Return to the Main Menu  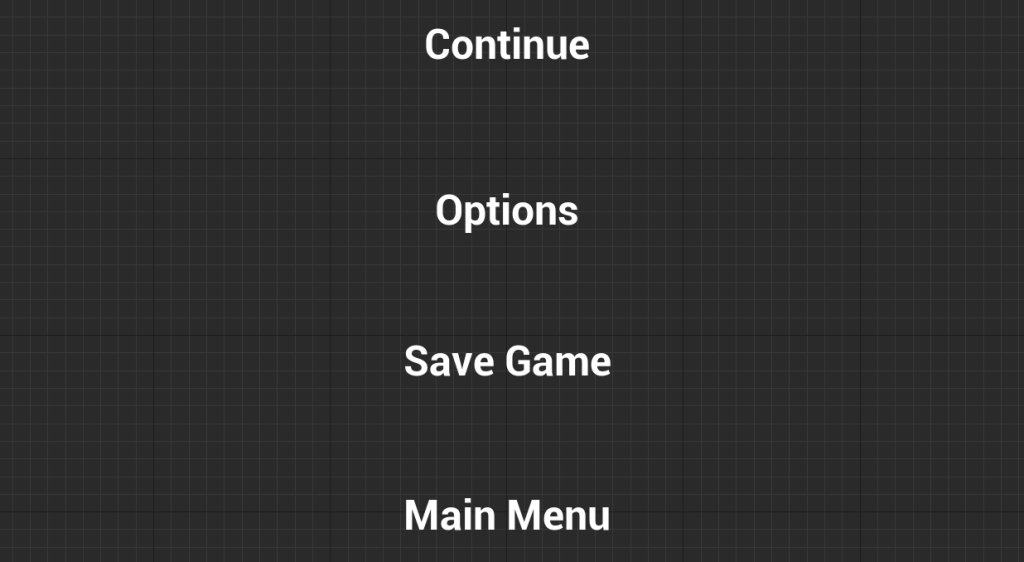(x=507, y=516)
